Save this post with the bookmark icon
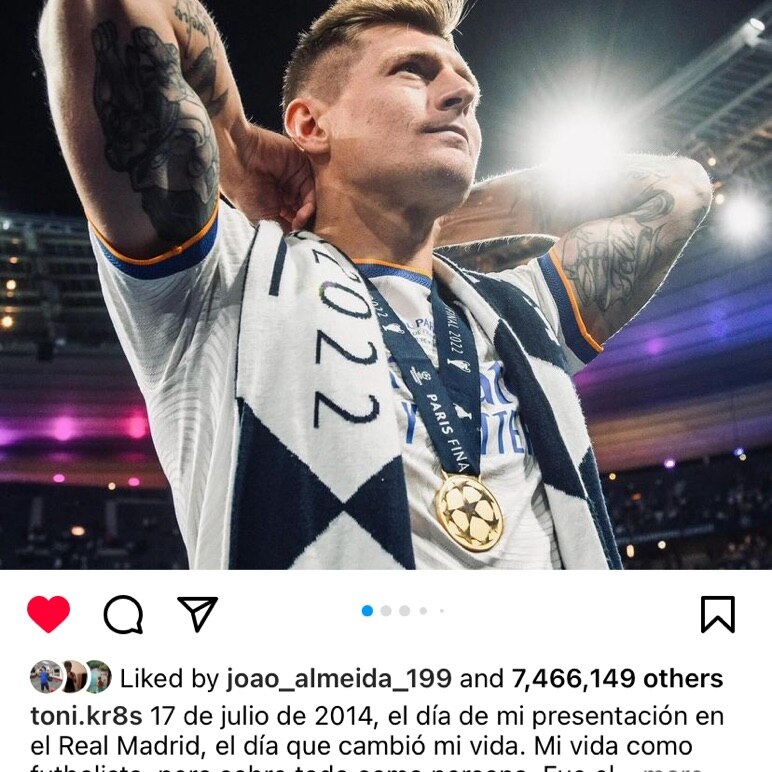 pos(717,614)
